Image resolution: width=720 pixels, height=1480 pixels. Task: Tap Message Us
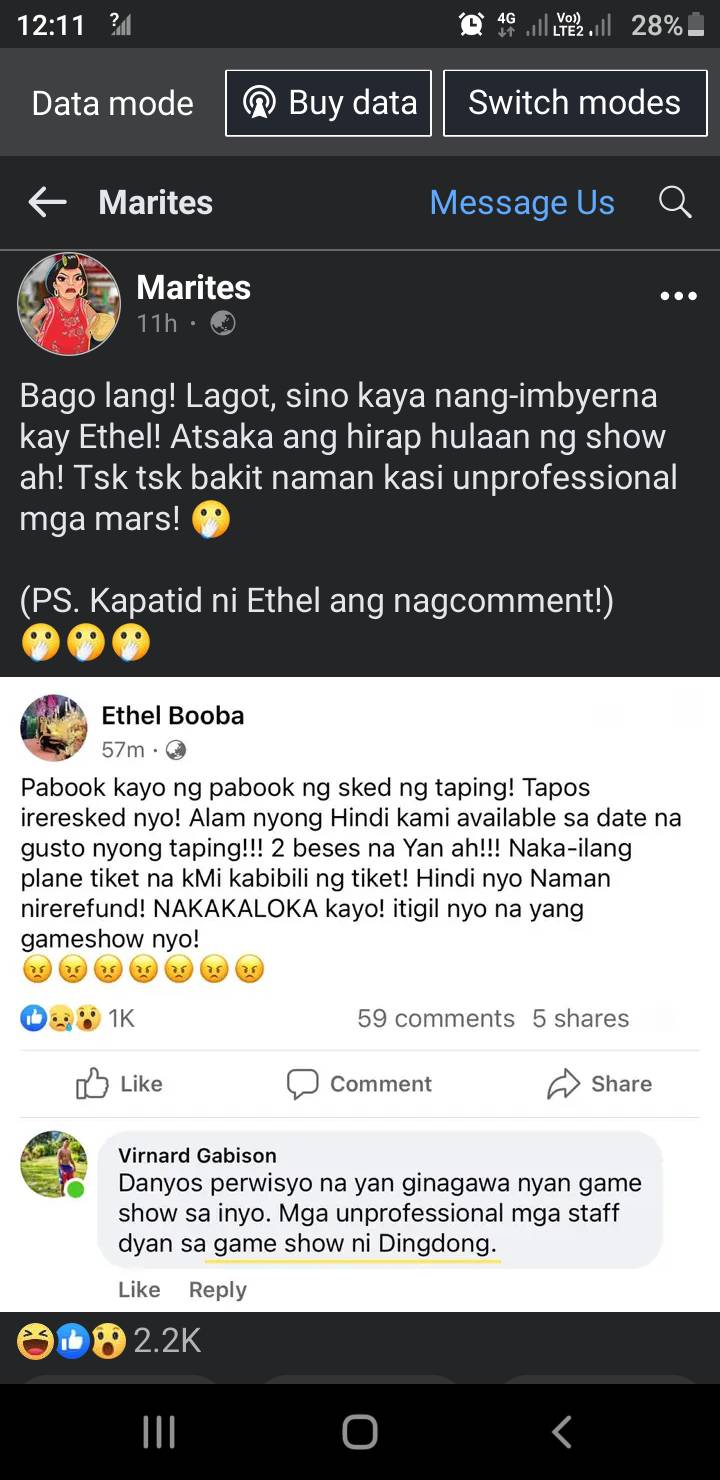521,203
